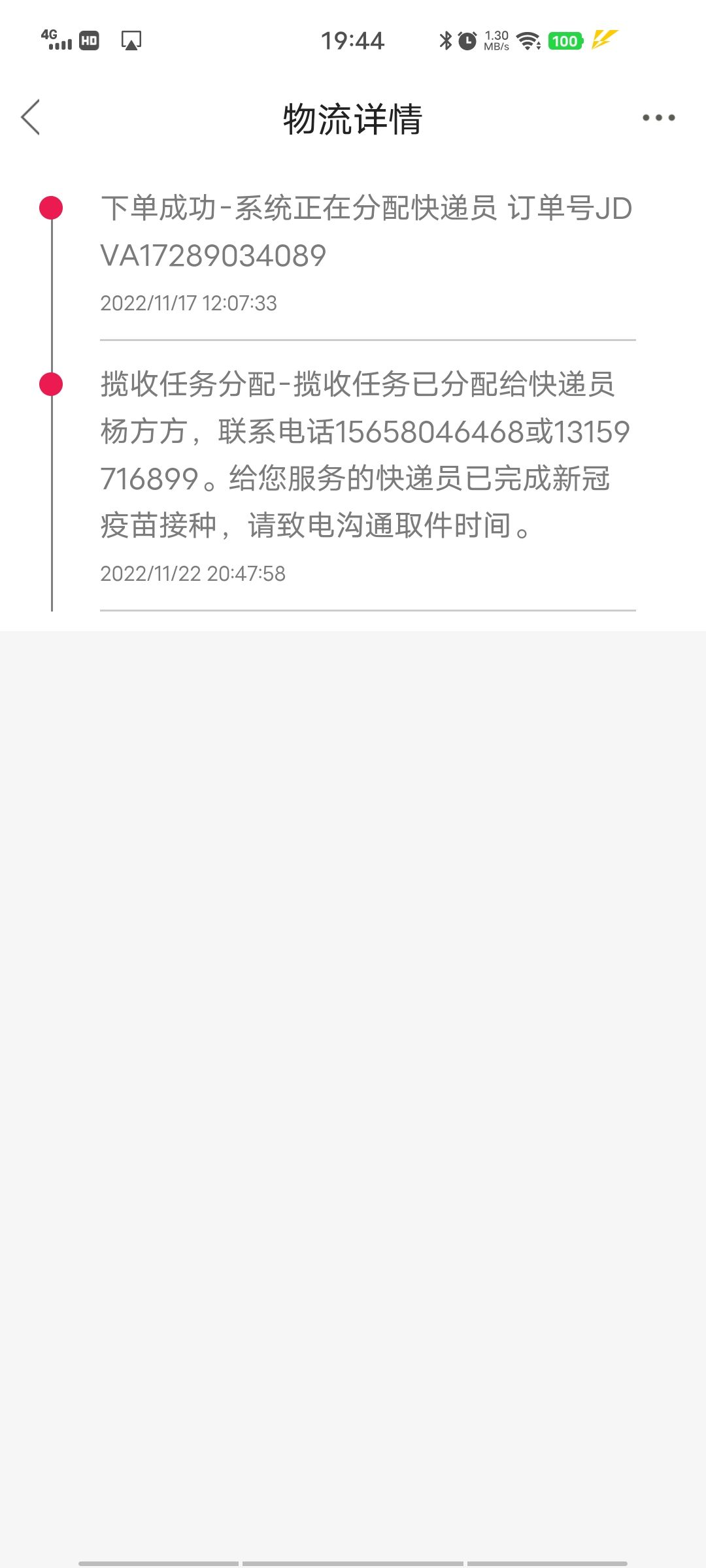Open the three-dot overflow menu

point(658,118)
